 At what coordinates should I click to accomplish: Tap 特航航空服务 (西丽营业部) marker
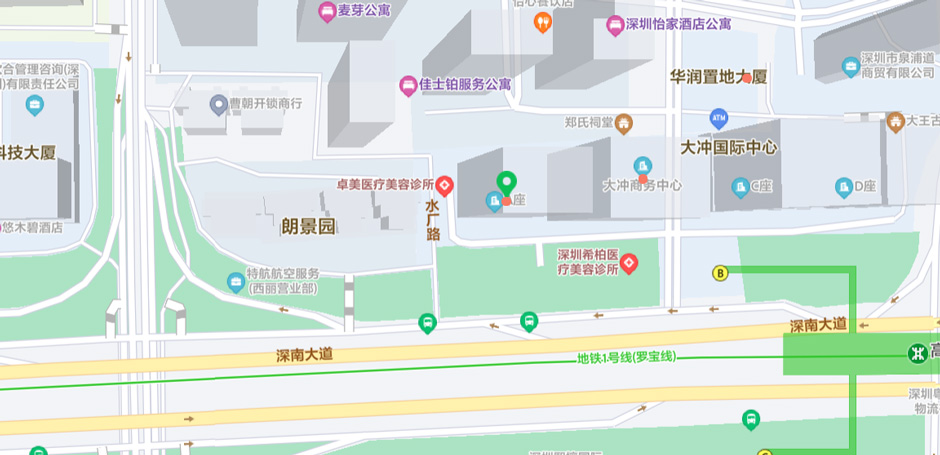[x=236, y=280]
